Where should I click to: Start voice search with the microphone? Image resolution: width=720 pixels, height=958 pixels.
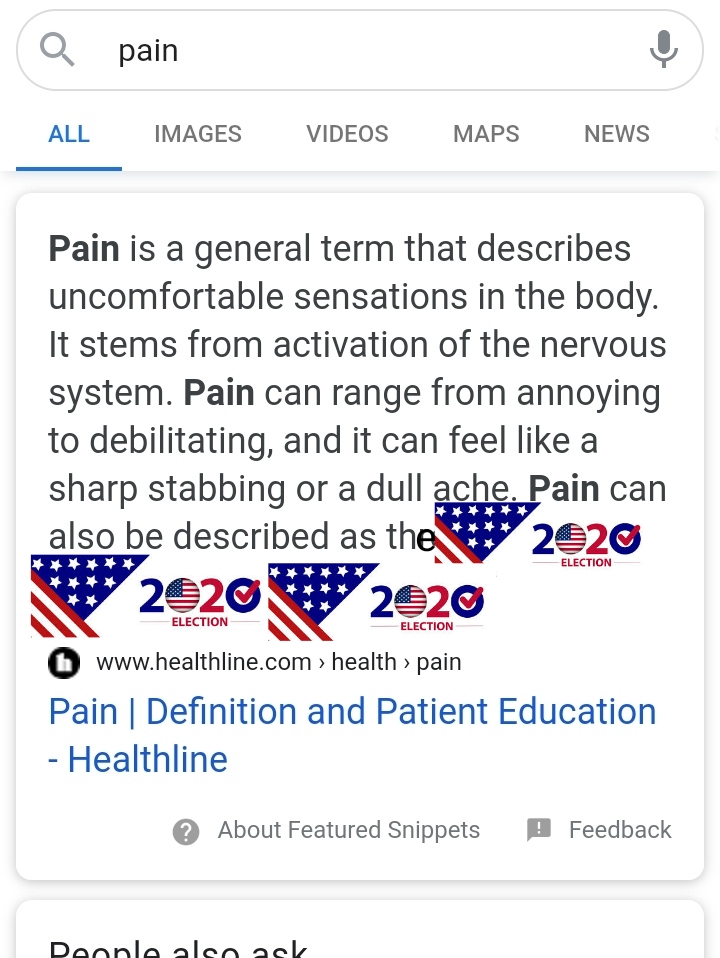[663, 49]
